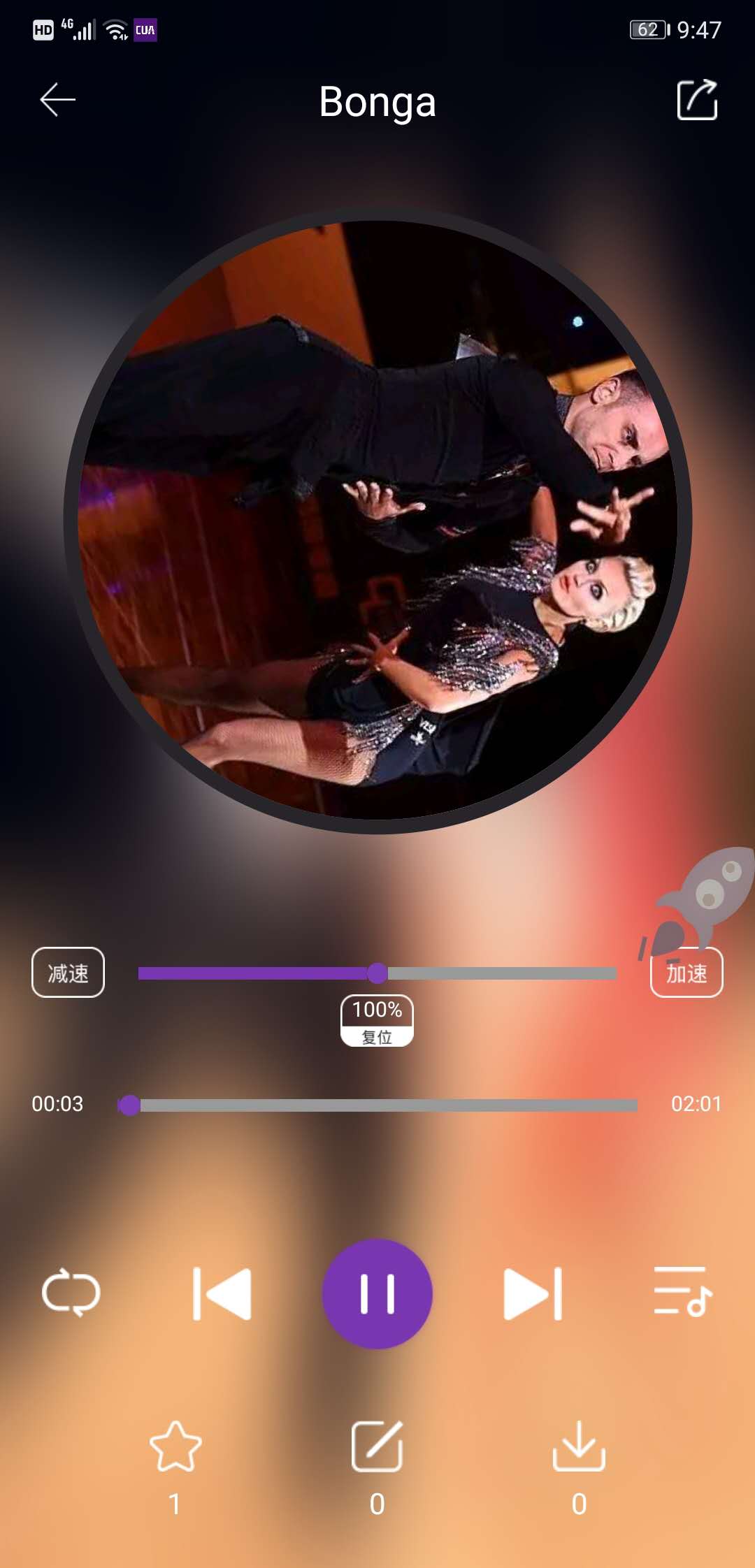Viewport: 755px width, 1568px height.
Task: Tap 加速 to speed up playback
Action: [686, 973]
